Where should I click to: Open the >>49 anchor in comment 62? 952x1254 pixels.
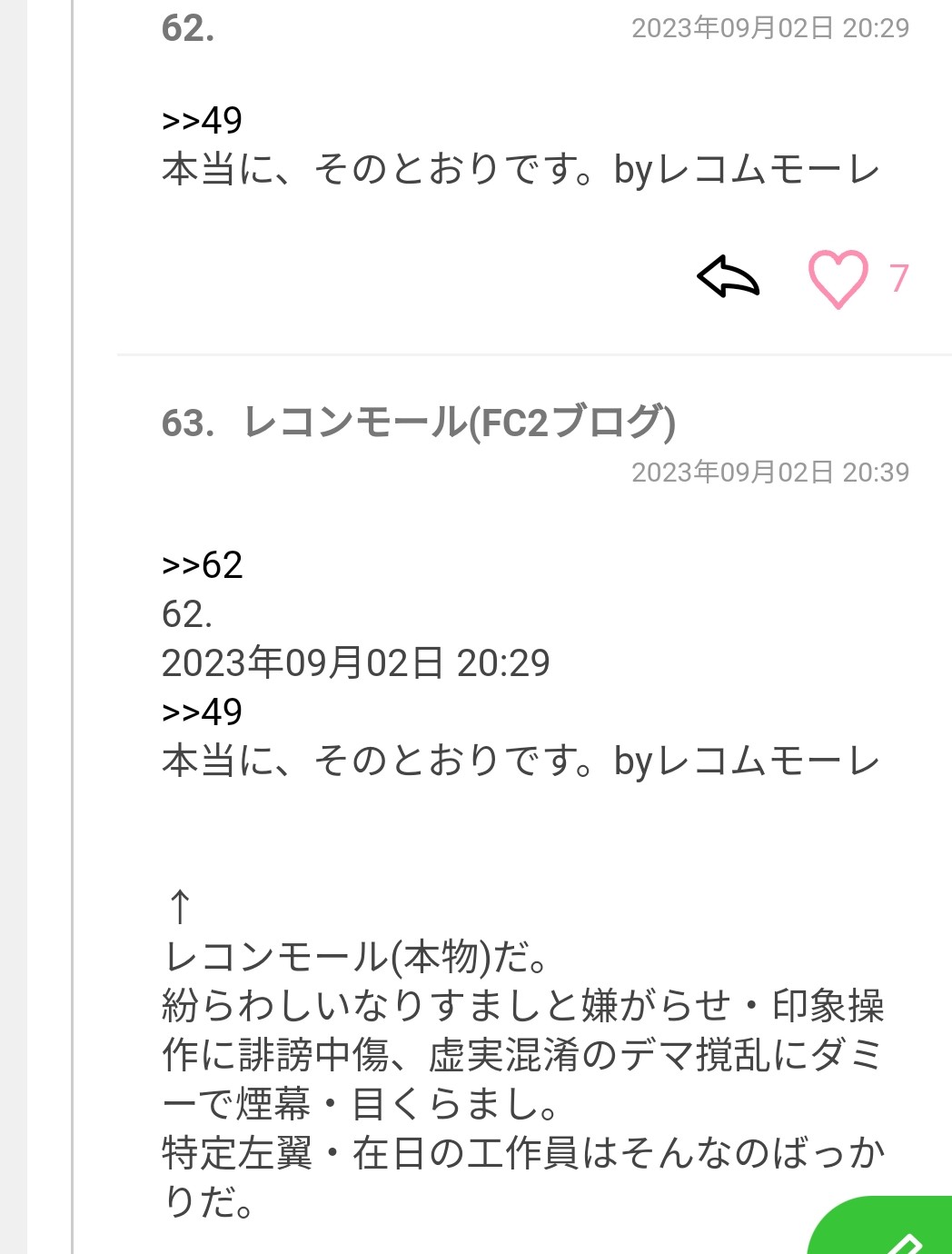(202, 121)
